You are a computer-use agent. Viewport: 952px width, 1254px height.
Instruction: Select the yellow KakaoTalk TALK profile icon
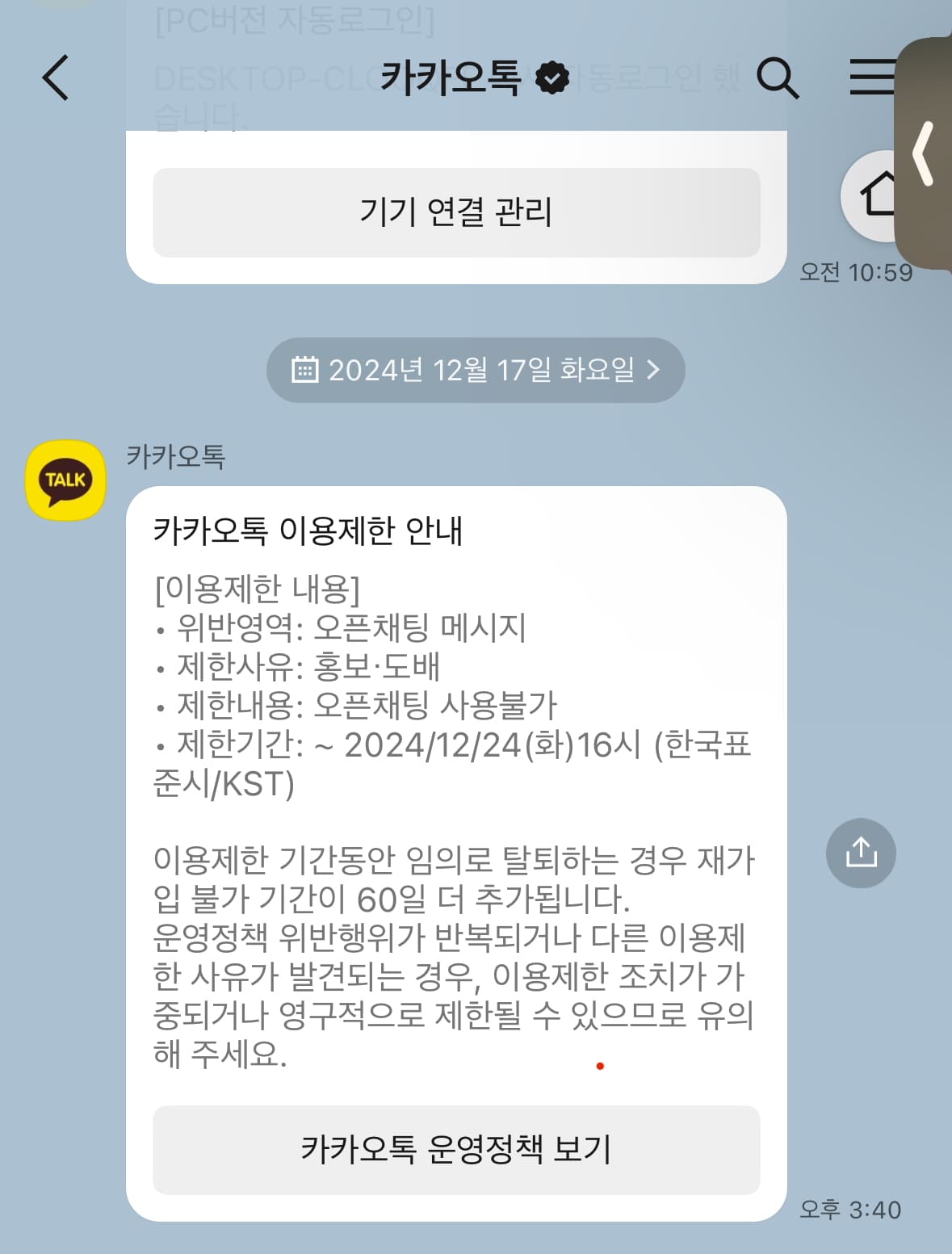64,479
